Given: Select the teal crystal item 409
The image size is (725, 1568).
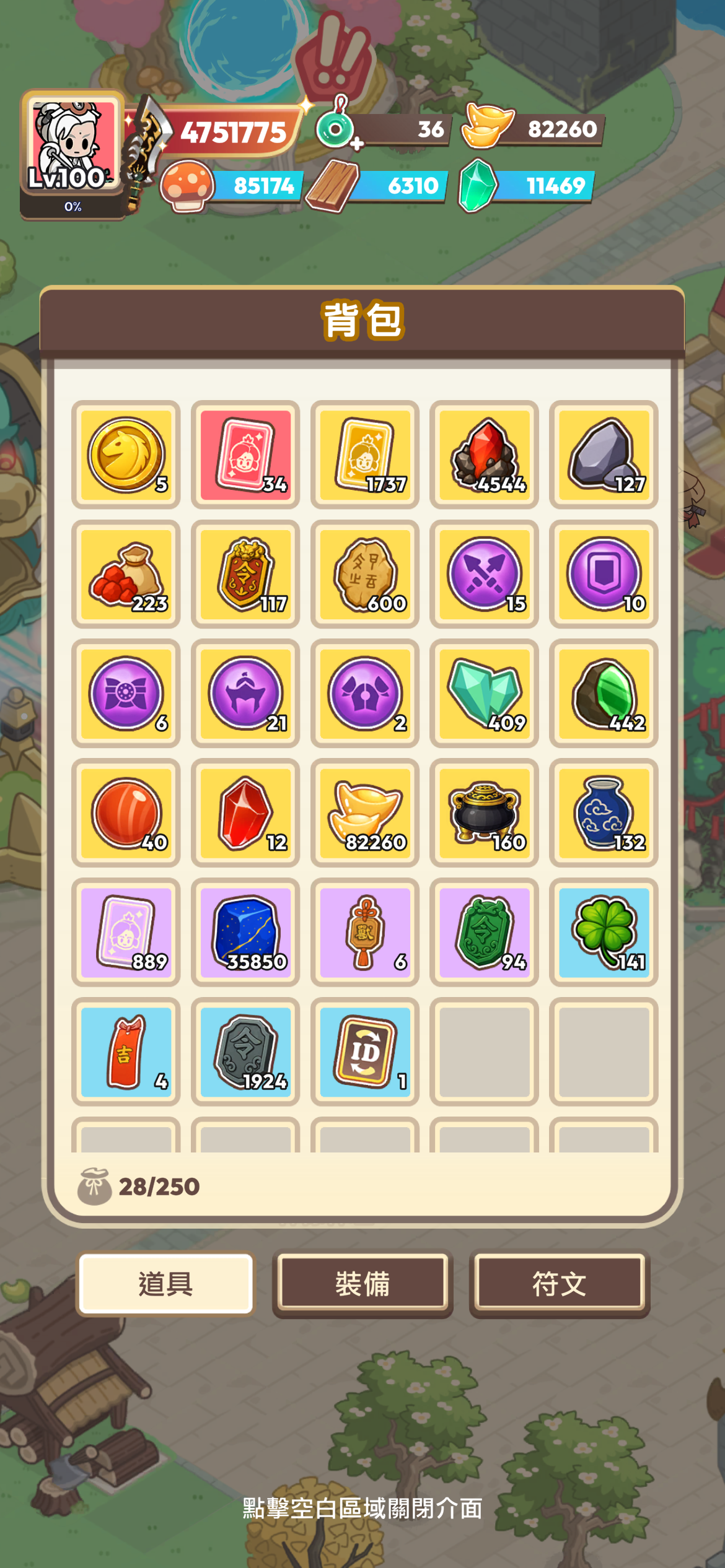Looking at the screenshot, I should click(x=485, y=694).
